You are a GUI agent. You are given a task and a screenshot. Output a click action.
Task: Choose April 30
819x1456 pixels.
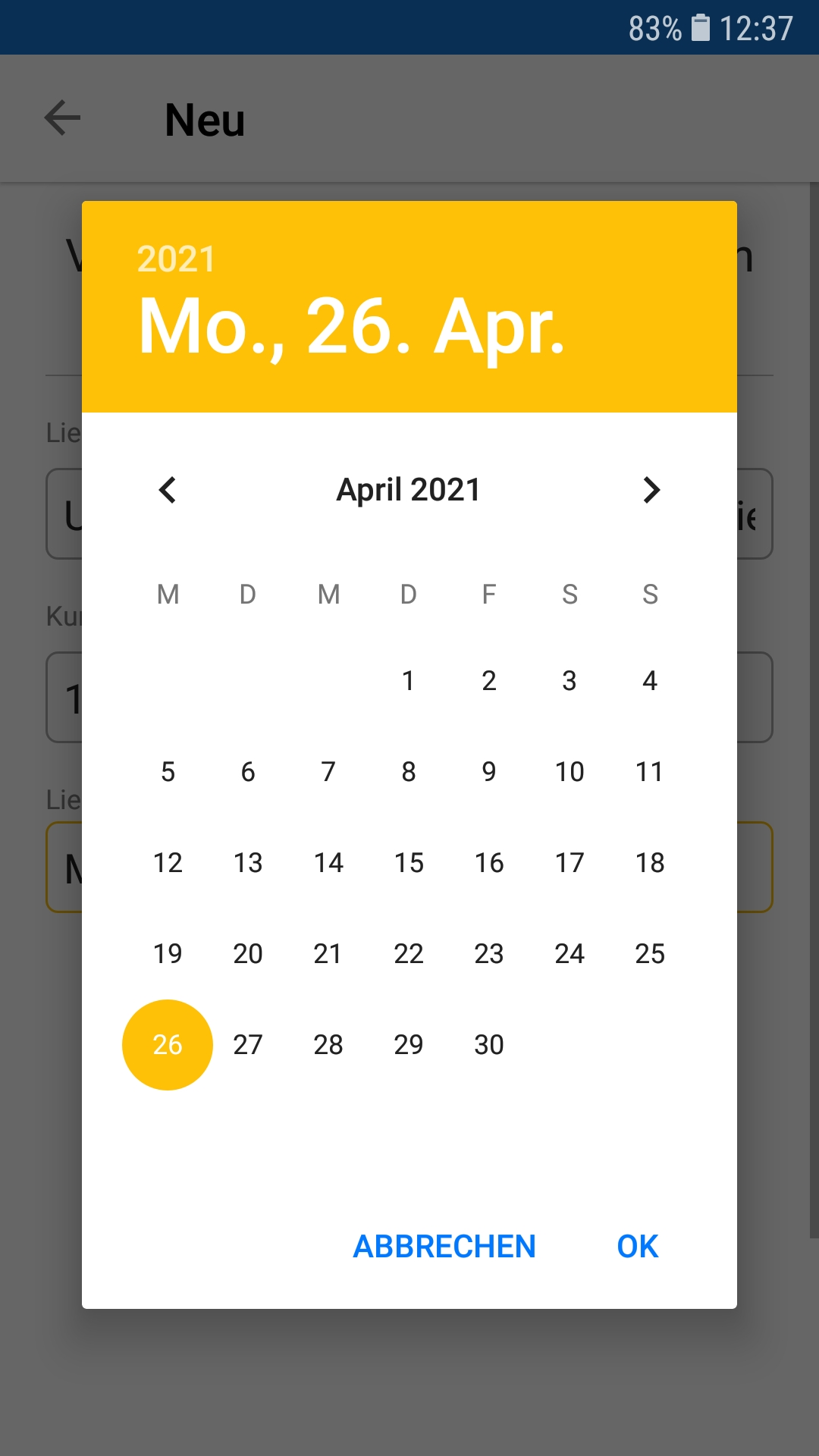click(x=489, y=1045)
